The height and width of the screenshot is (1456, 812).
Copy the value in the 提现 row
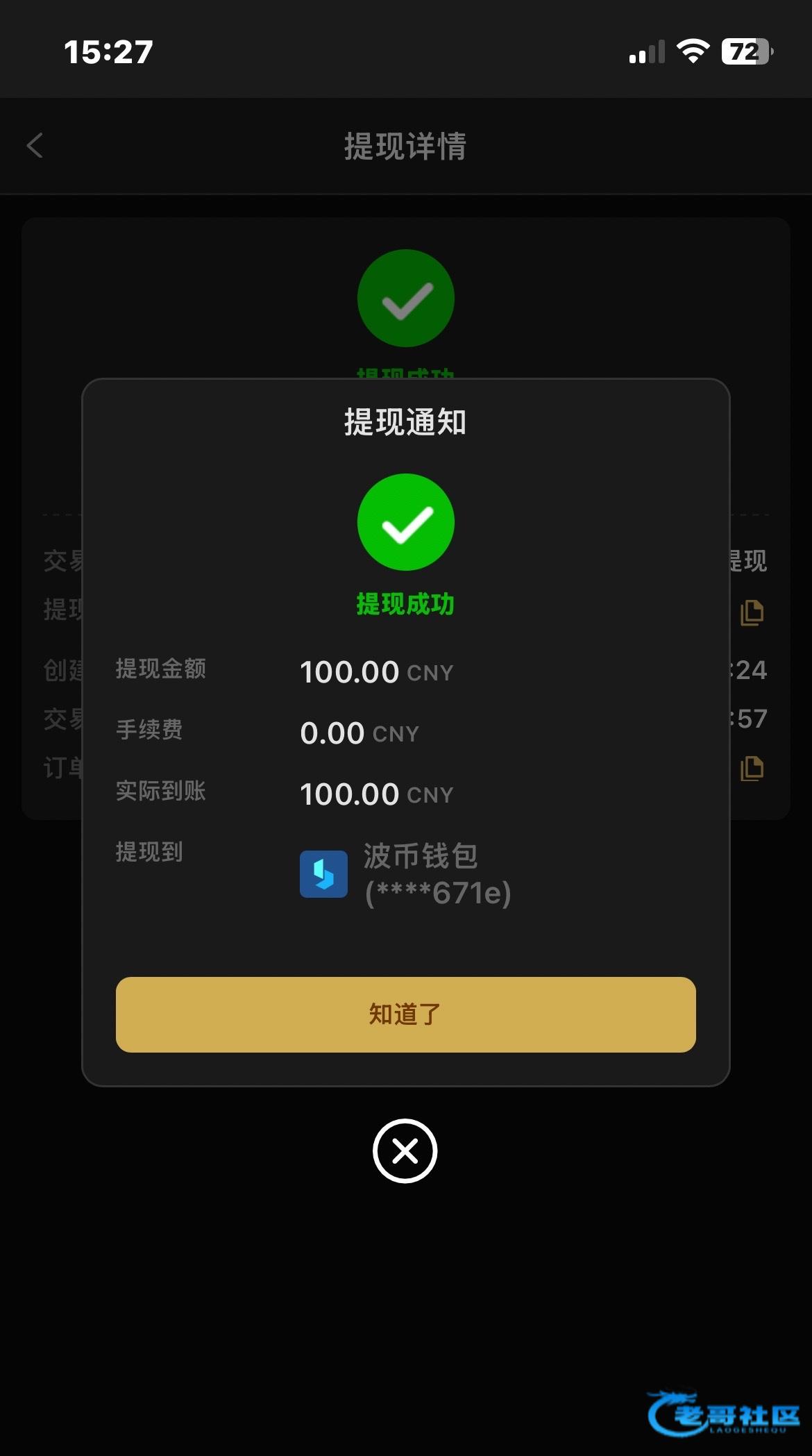(752, 612)
